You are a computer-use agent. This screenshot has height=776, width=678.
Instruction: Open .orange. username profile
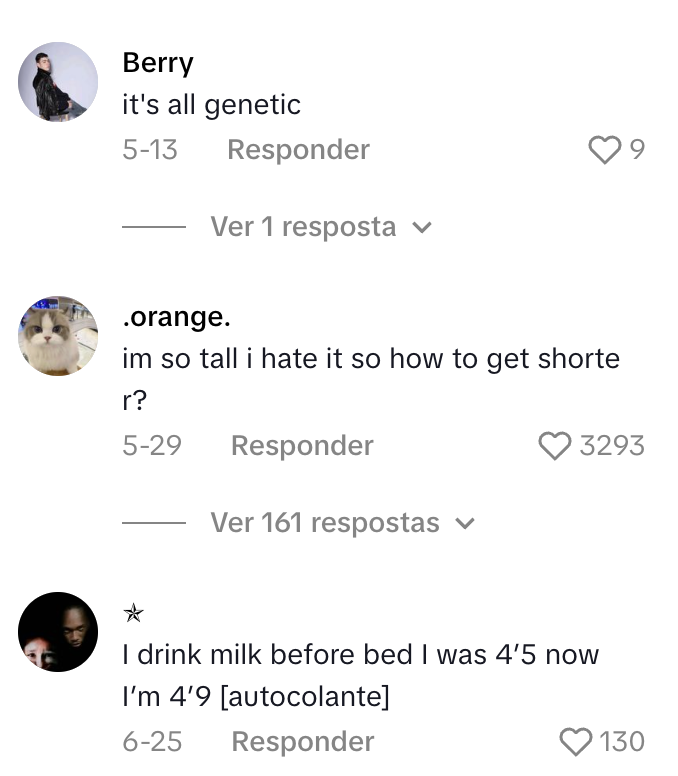(176, 317)
